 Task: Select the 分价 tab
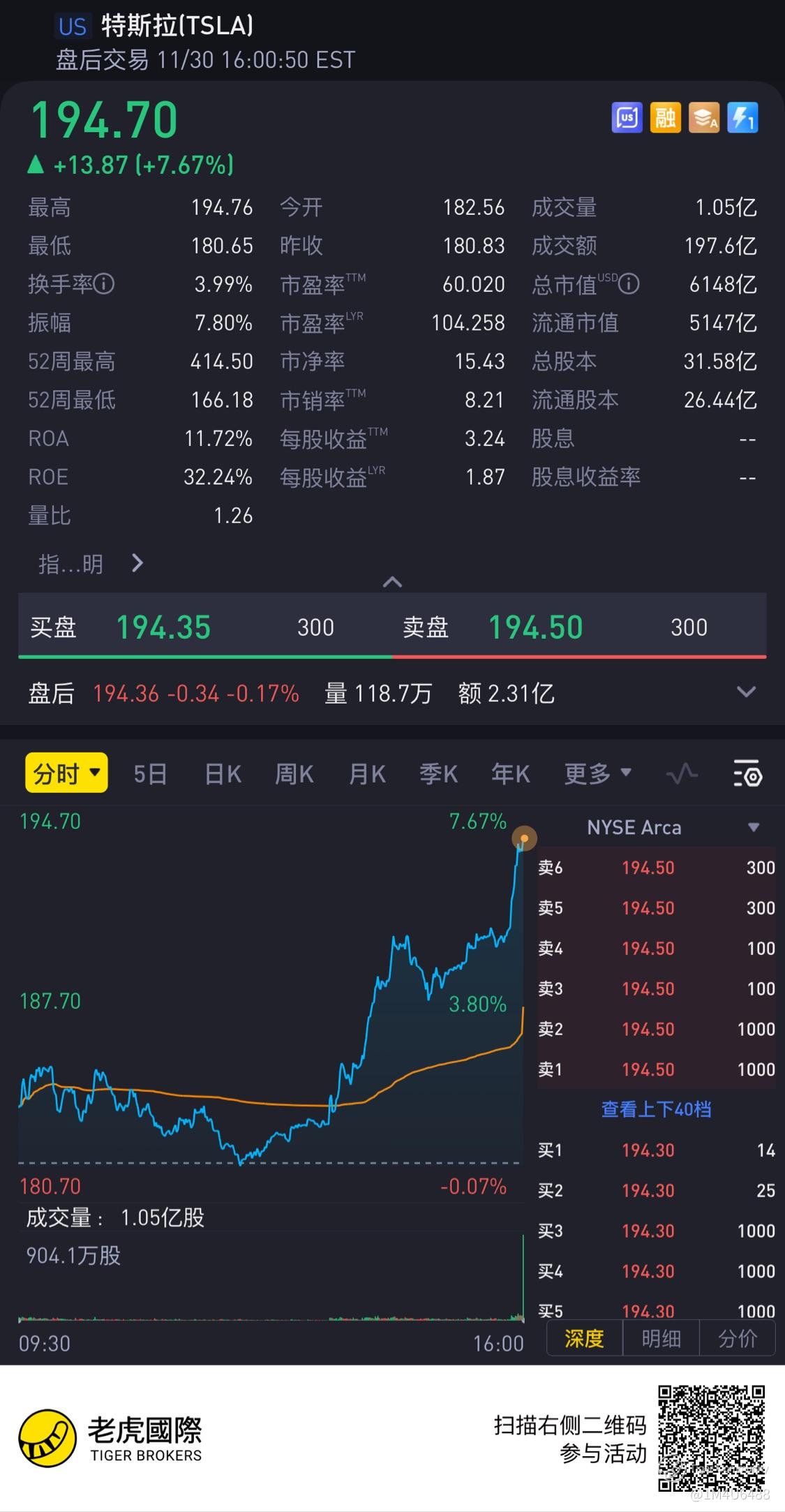(738, 1339)
